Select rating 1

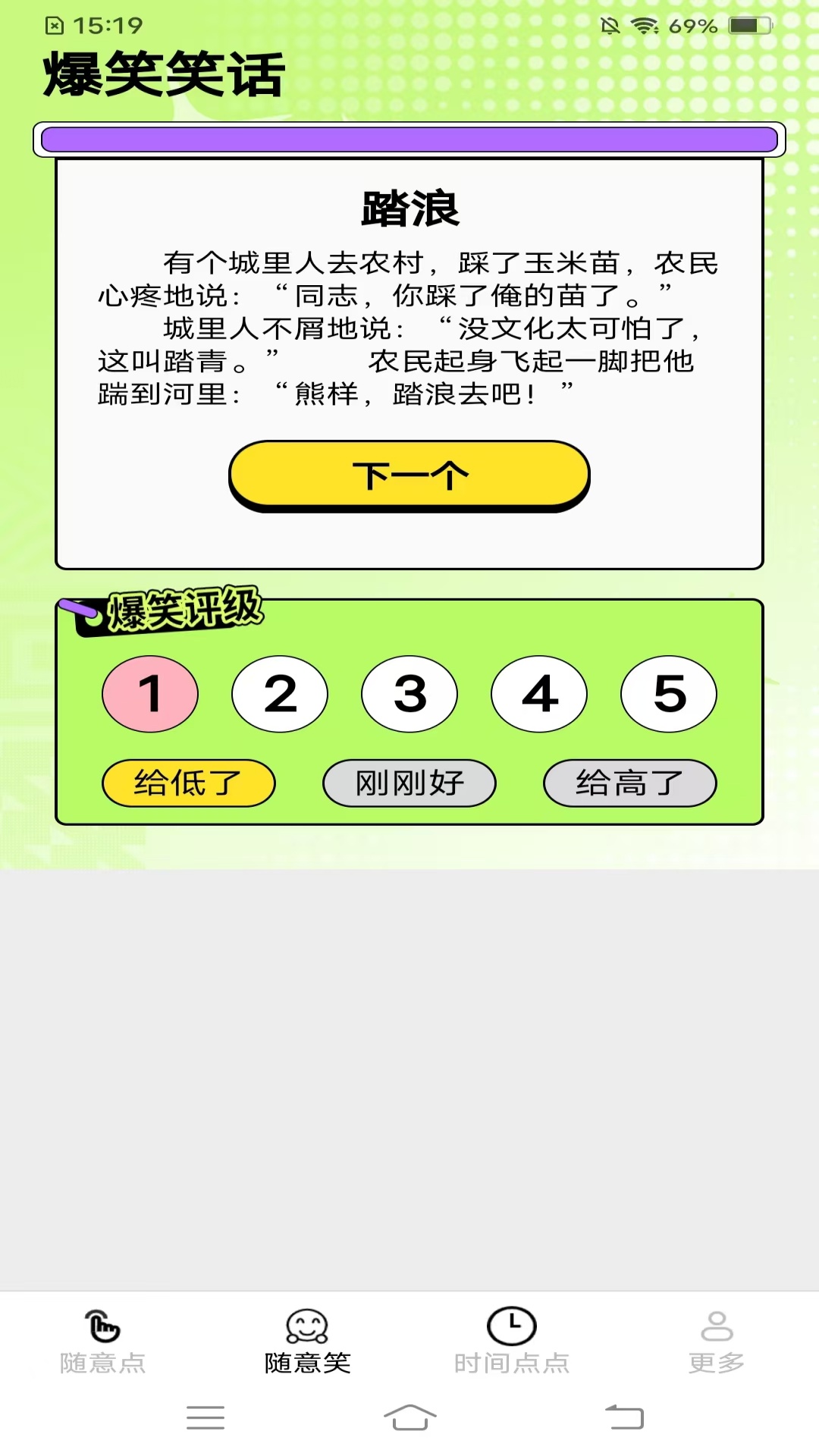(150, 694)
